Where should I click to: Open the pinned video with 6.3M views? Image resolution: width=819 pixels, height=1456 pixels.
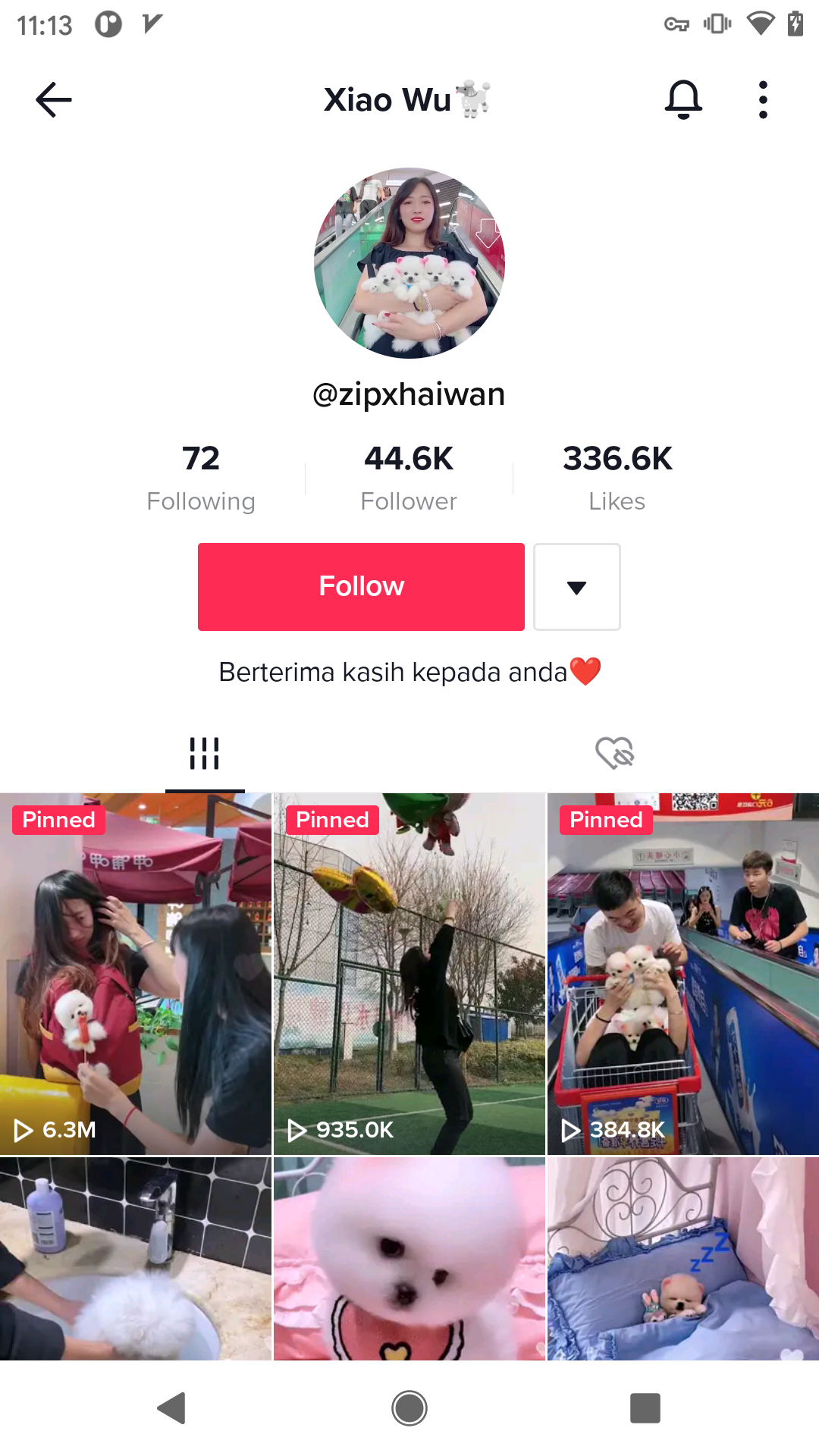[136, 974]
